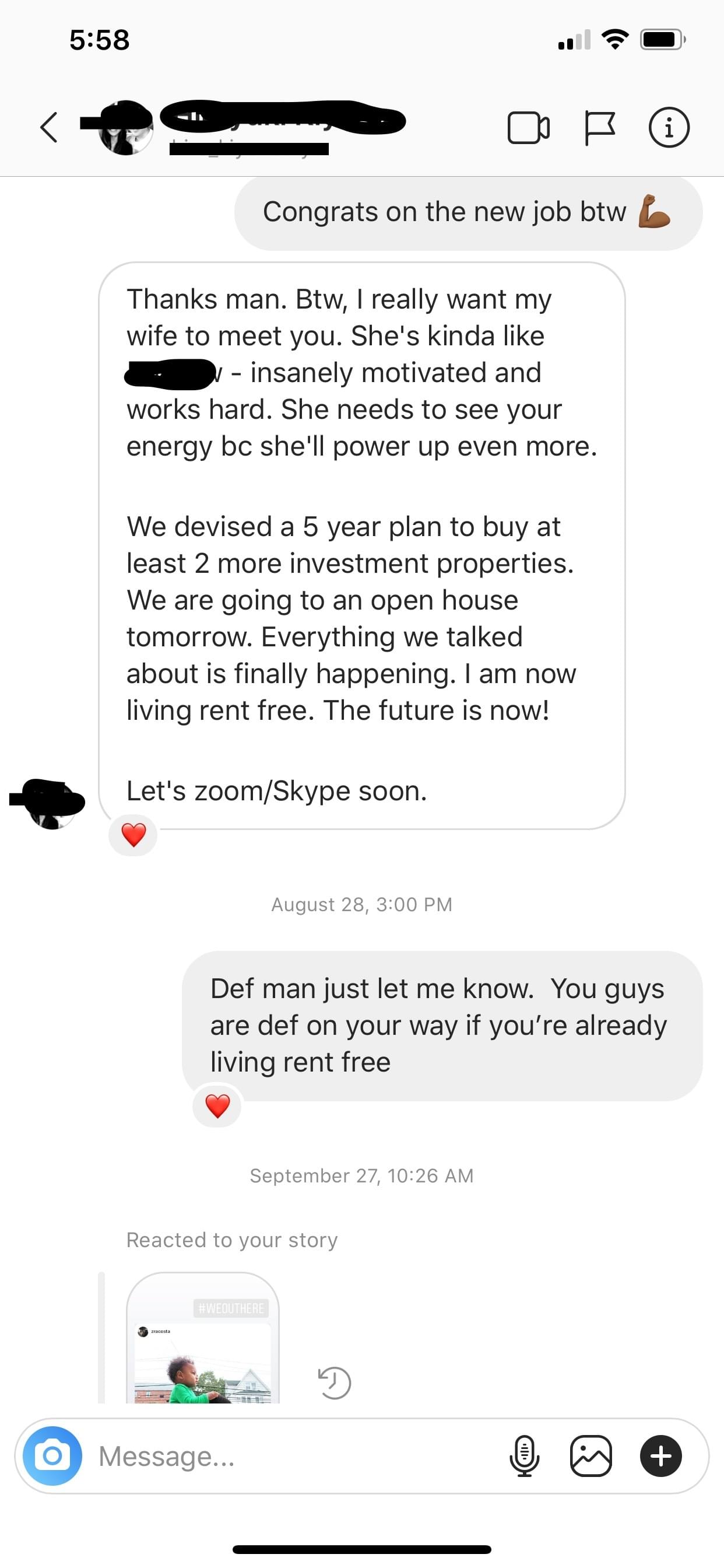Open conversation details info icon
Viewport: 724px width, 1568px height.
[x=669, y=128]
